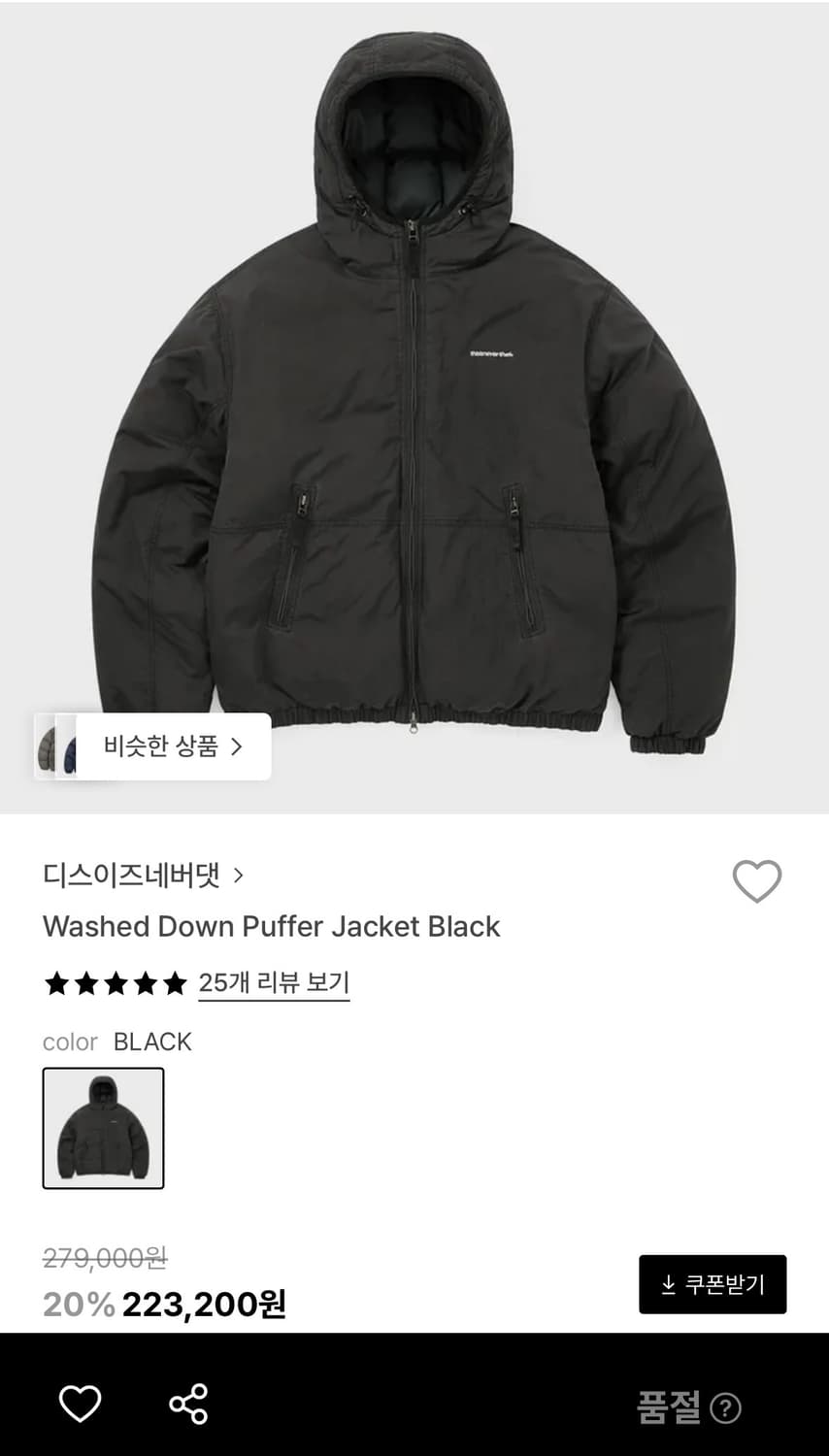
Task: Click the discounted price 223,200원
Action: (x=203, y=1307)
